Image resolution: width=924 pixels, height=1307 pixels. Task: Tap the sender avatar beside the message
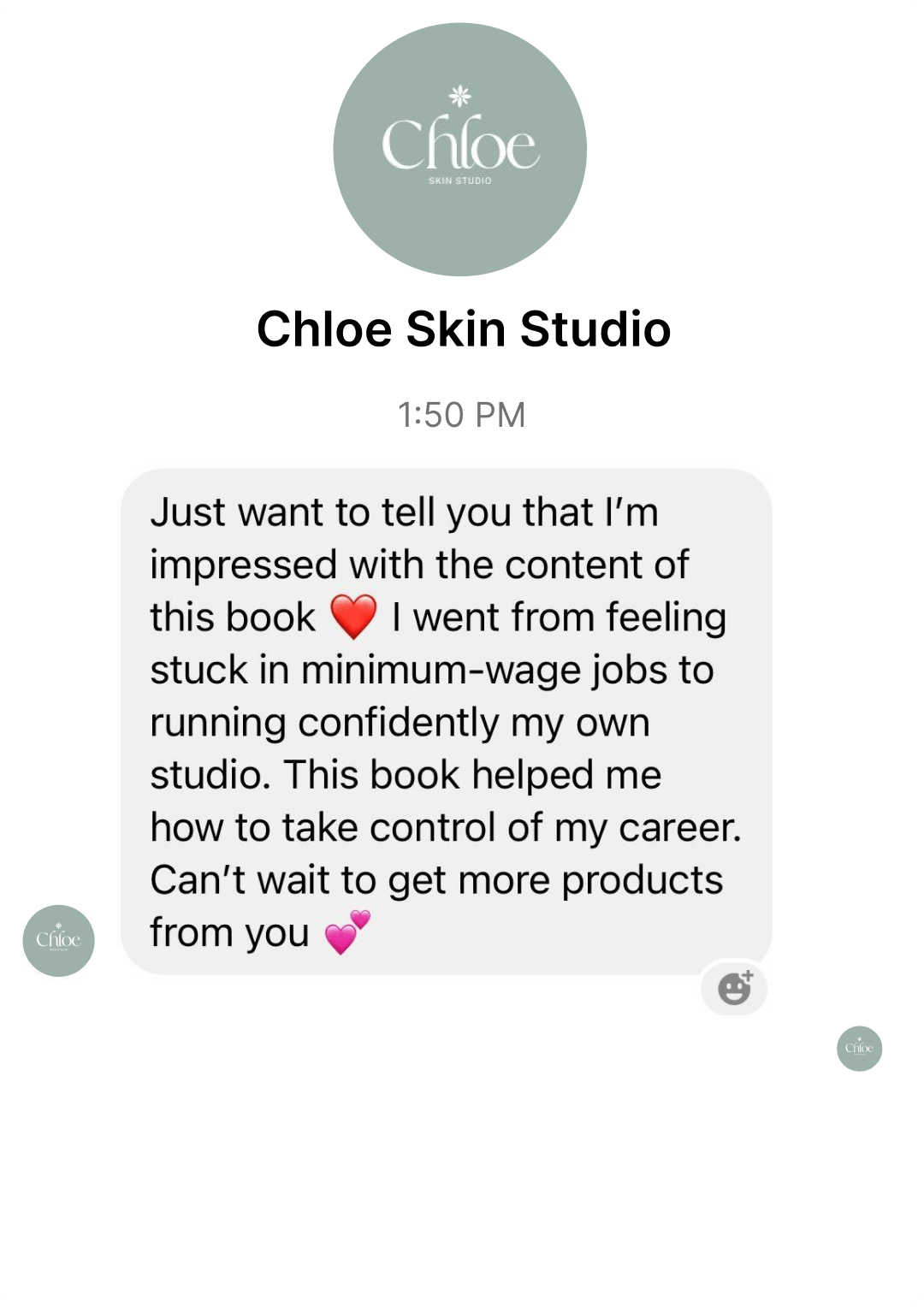(58, 940)
